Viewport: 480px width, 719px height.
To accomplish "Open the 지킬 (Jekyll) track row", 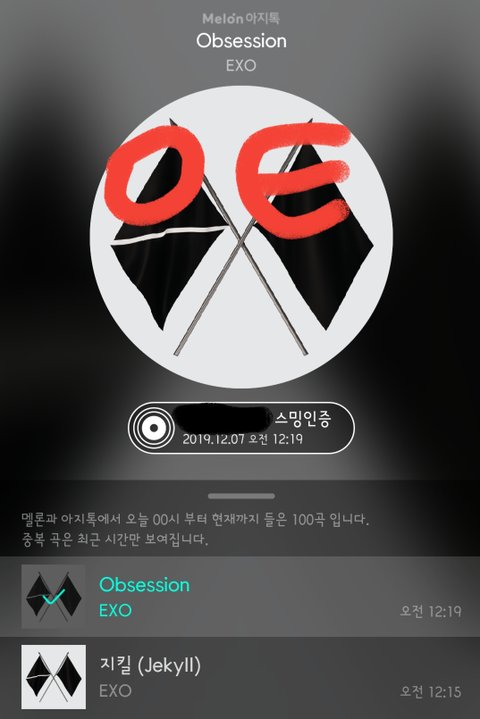I will [x=240, y=678].
